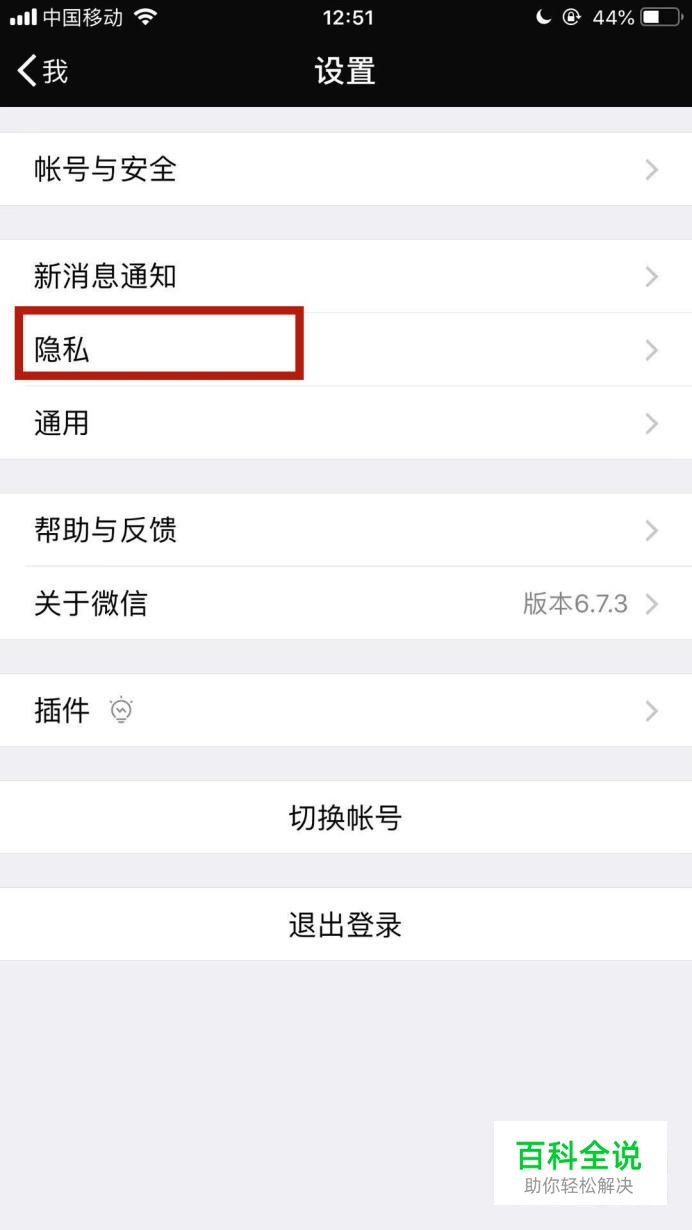
Task: Open the 插件 plugins row
Action: click(x=345, y=711)
